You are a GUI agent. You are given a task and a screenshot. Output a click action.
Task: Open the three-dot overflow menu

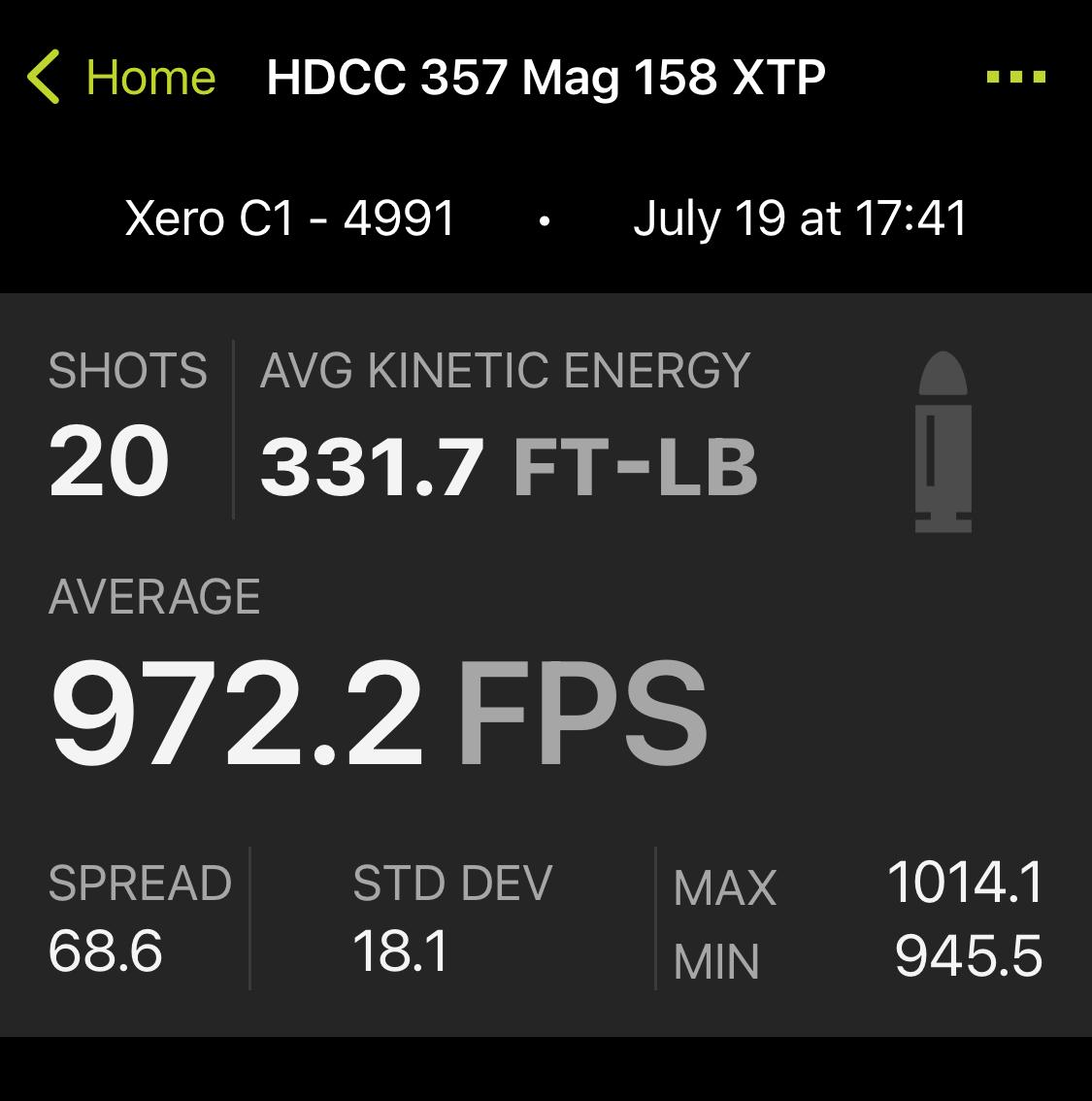(x=1015, y=77)
